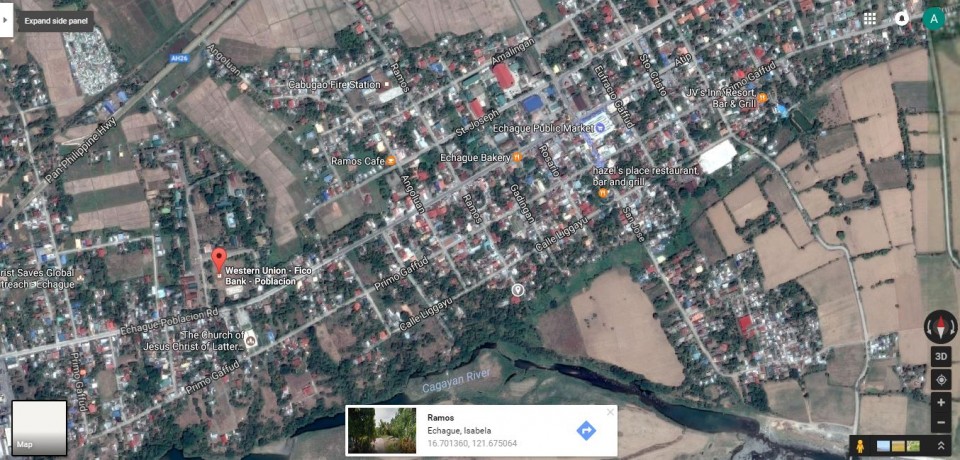Open the Ramos Cafe marker

coord(391,161)
